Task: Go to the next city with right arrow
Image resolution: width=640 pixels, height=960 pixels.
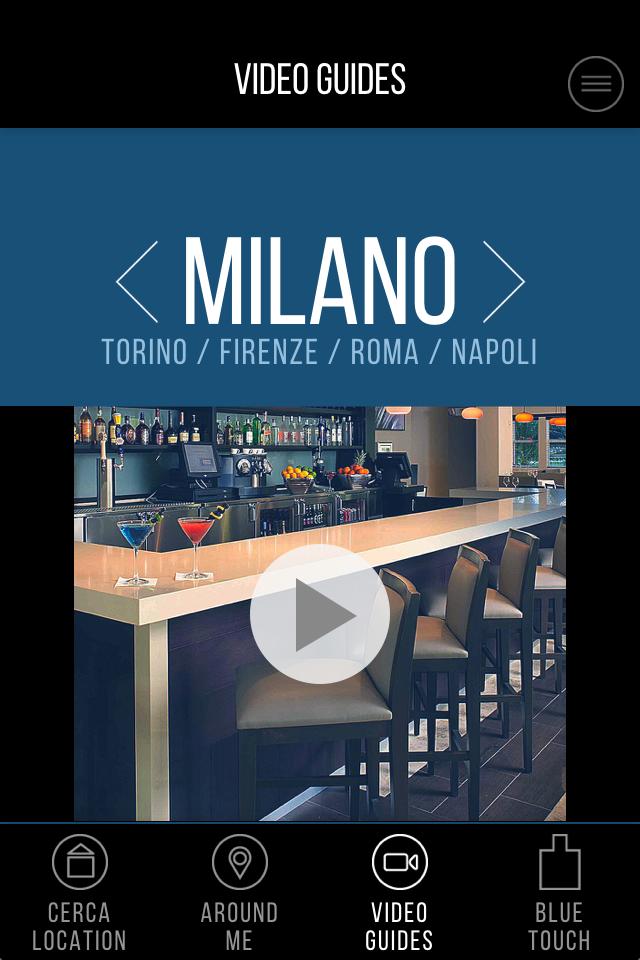Action: [503, 281]
